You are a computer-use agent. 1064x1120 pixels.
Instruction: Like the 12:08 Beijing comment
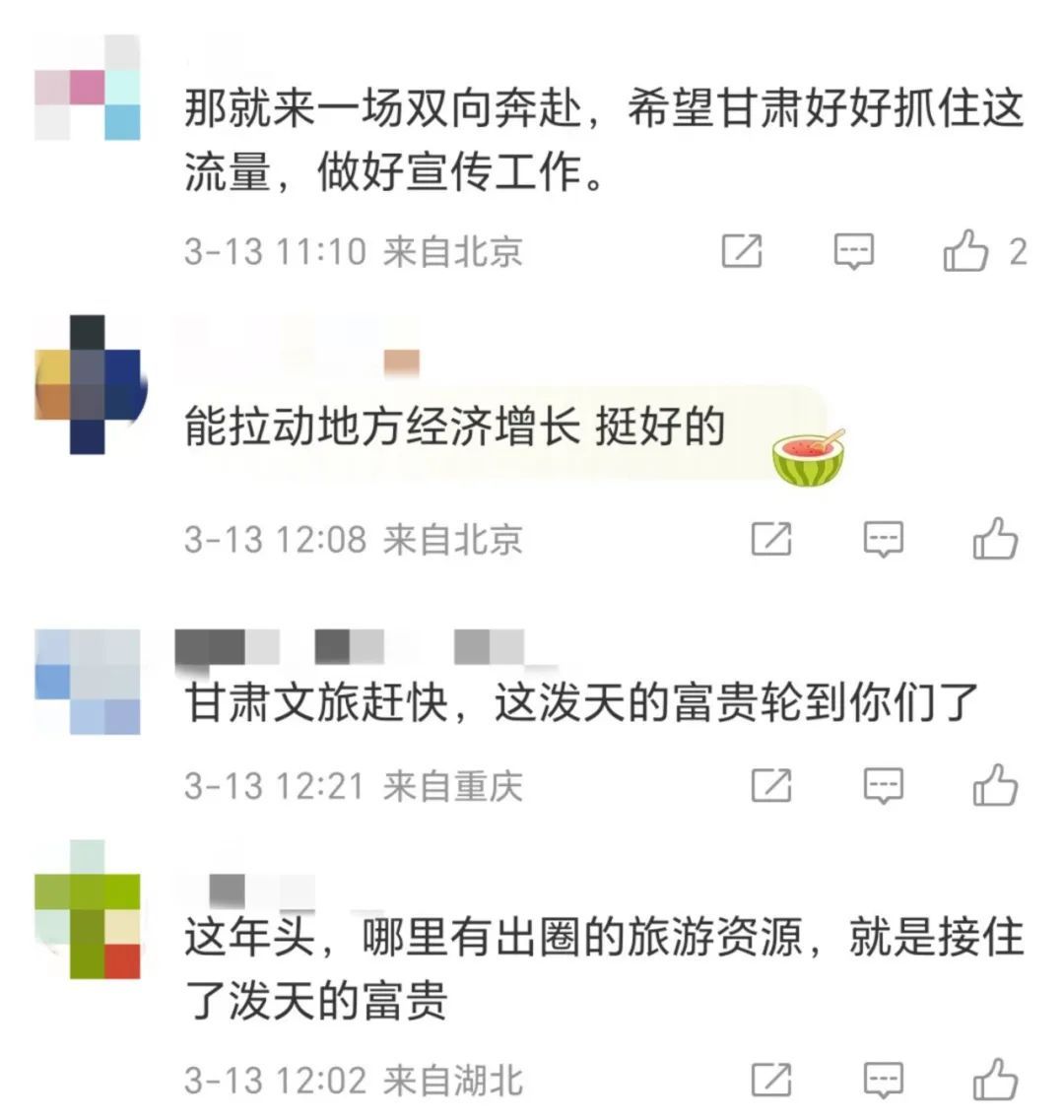pos(995,539)
